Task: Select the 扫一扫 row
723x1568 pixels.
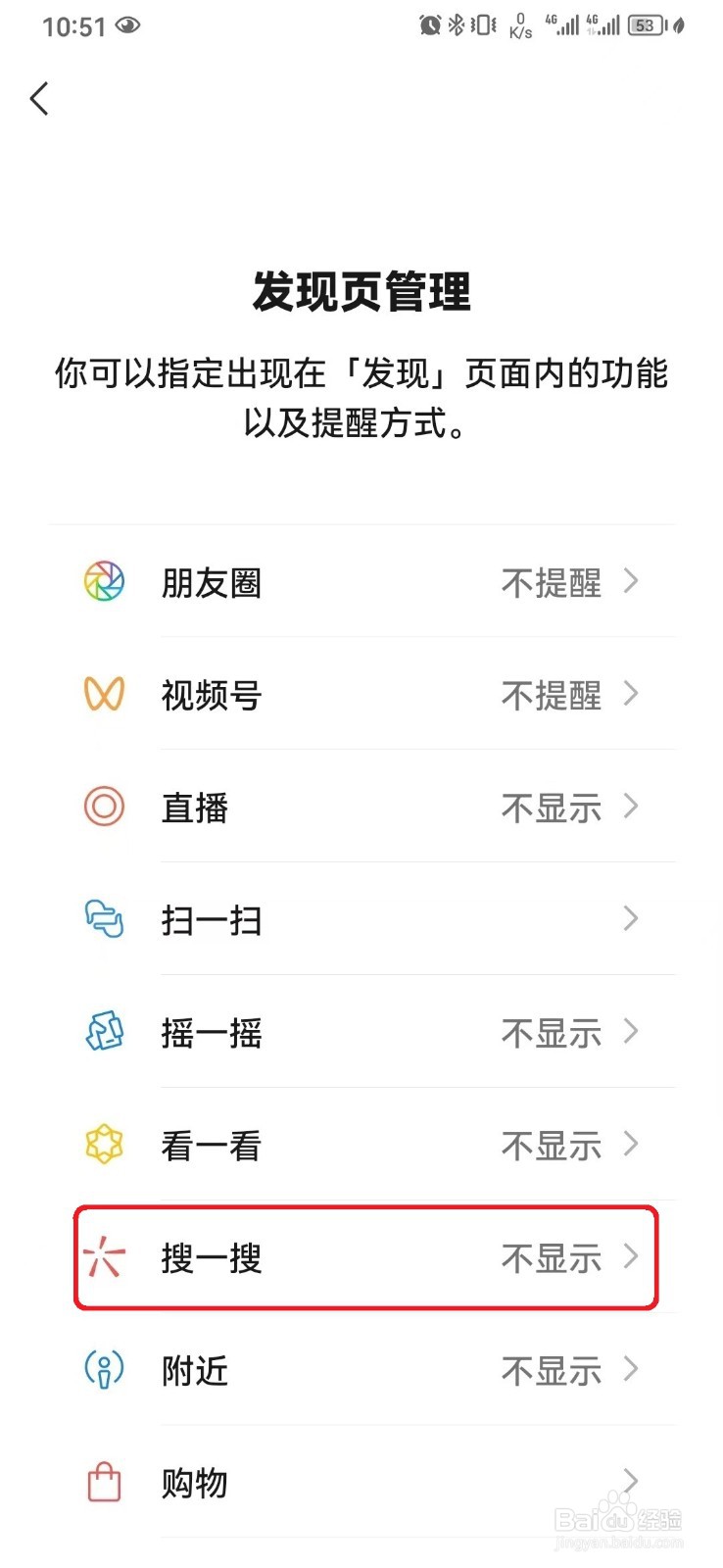Action: (x=361, y=919)
